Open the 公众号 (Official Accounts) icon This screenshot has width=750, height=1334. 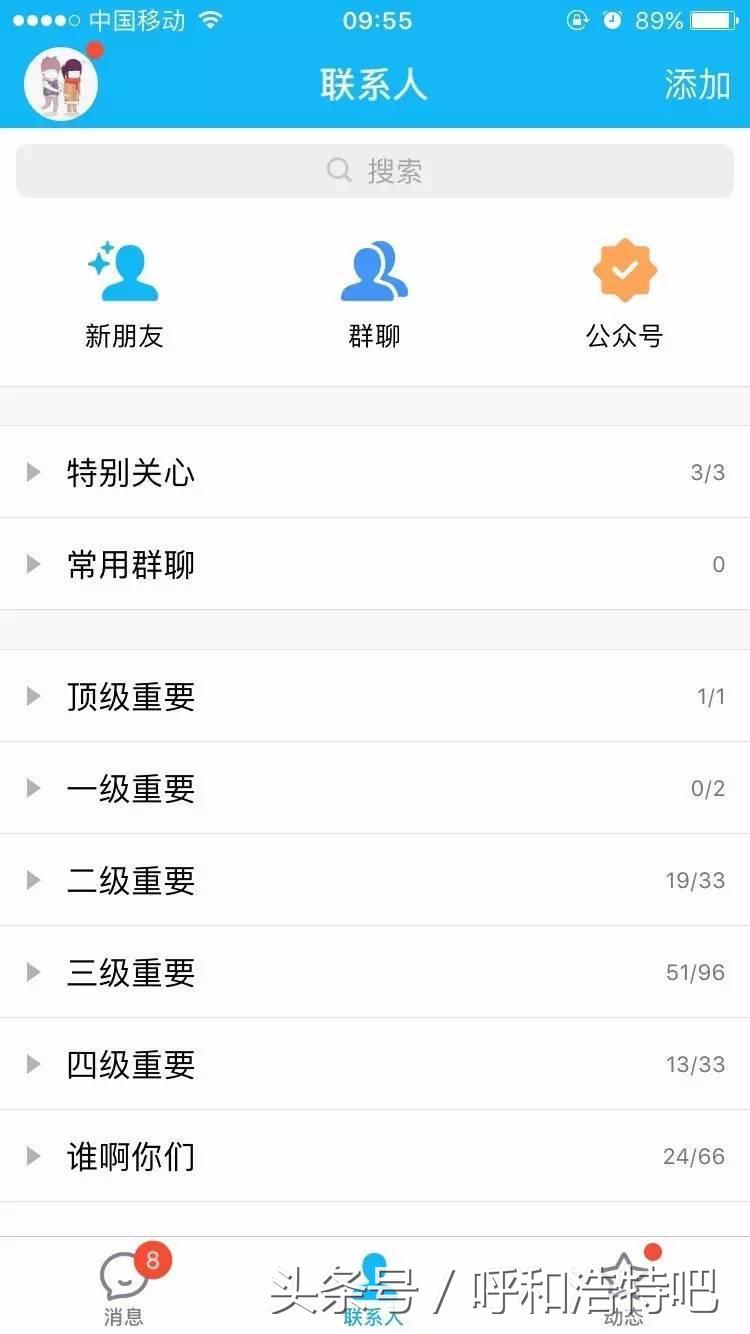[x=624, y=270]
